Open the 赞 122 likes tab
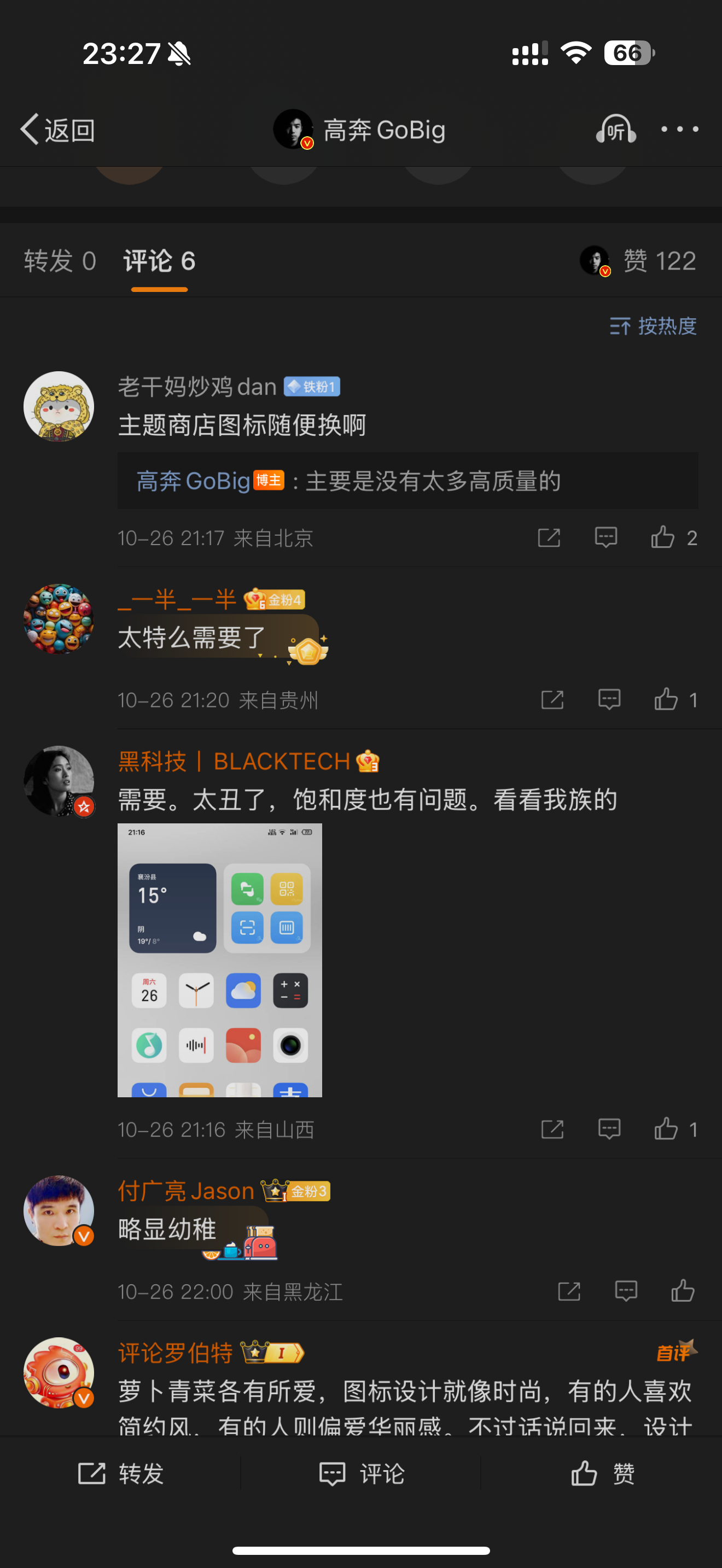This screenshot has height=1568, width=722. pyautogui.click(x=638, y=261)
